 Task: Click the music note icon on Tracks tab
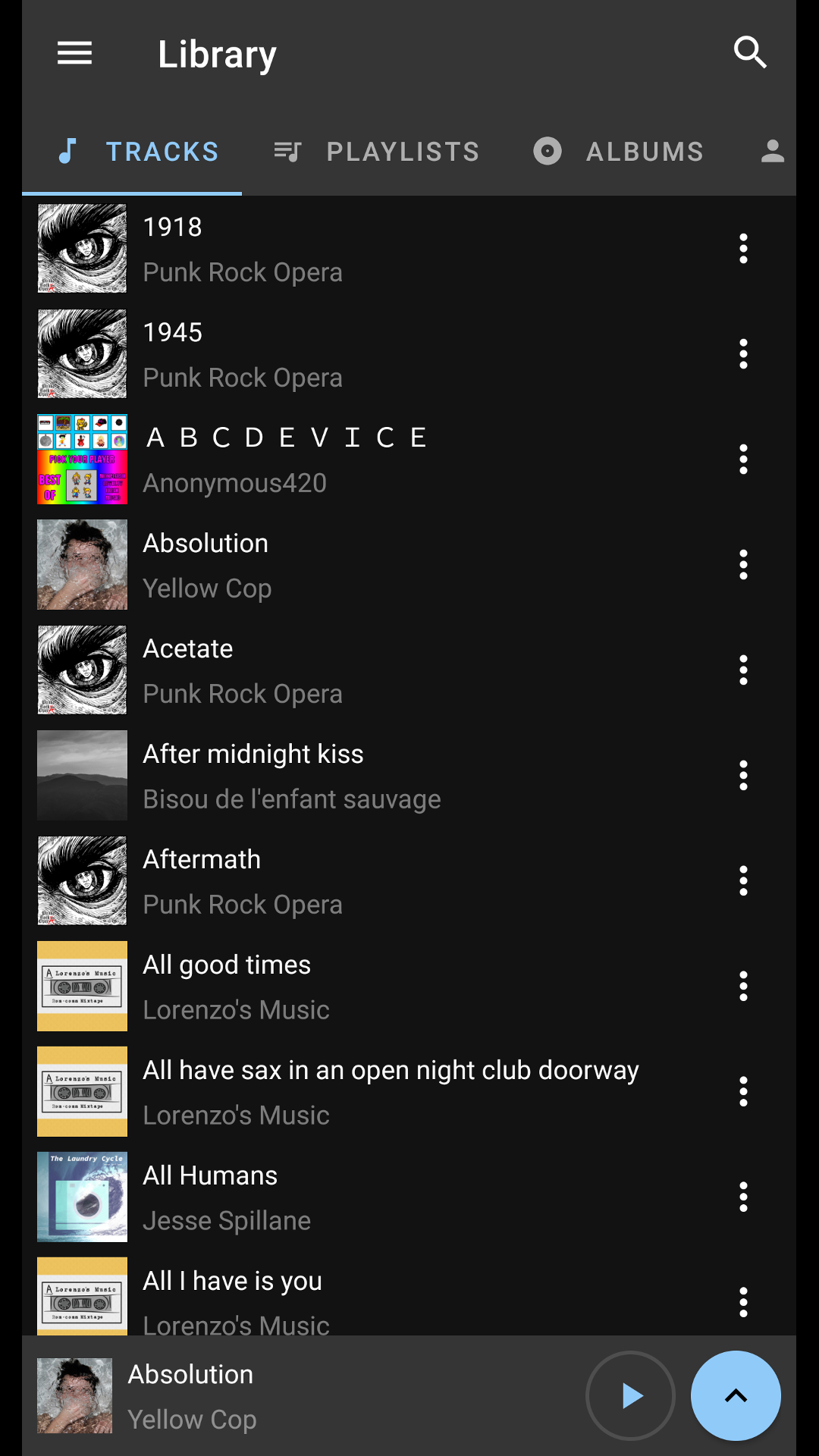71,150
